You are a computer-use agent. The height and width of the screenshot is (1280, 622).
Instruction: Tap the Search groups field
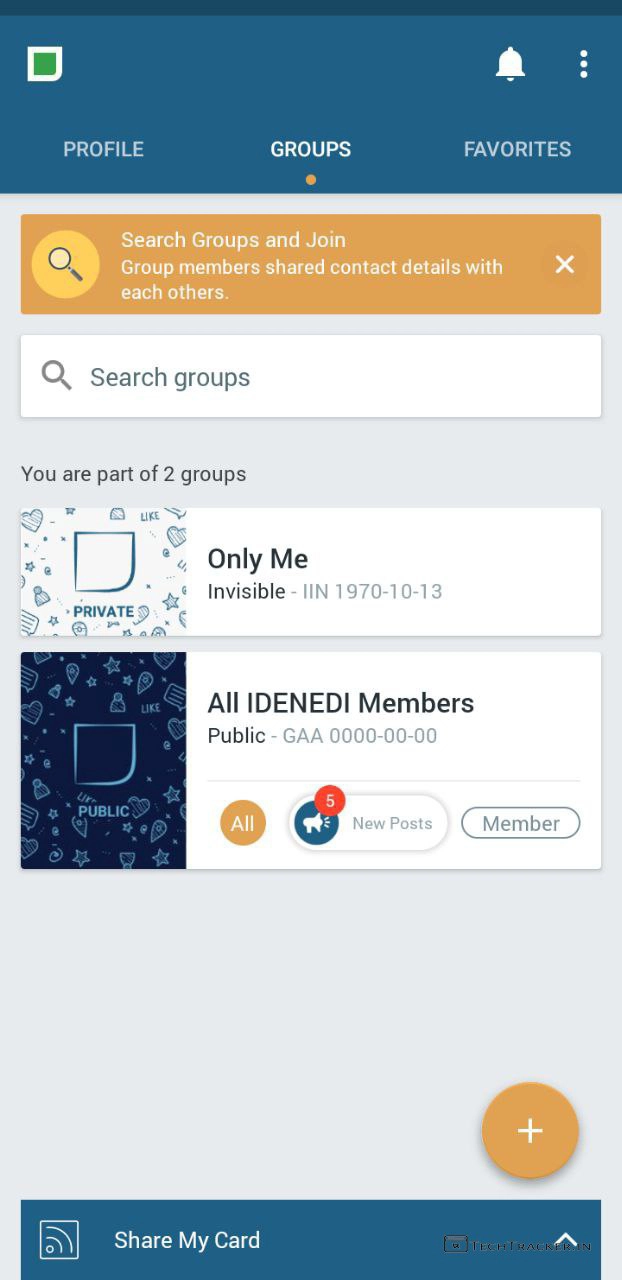[311, 377]
